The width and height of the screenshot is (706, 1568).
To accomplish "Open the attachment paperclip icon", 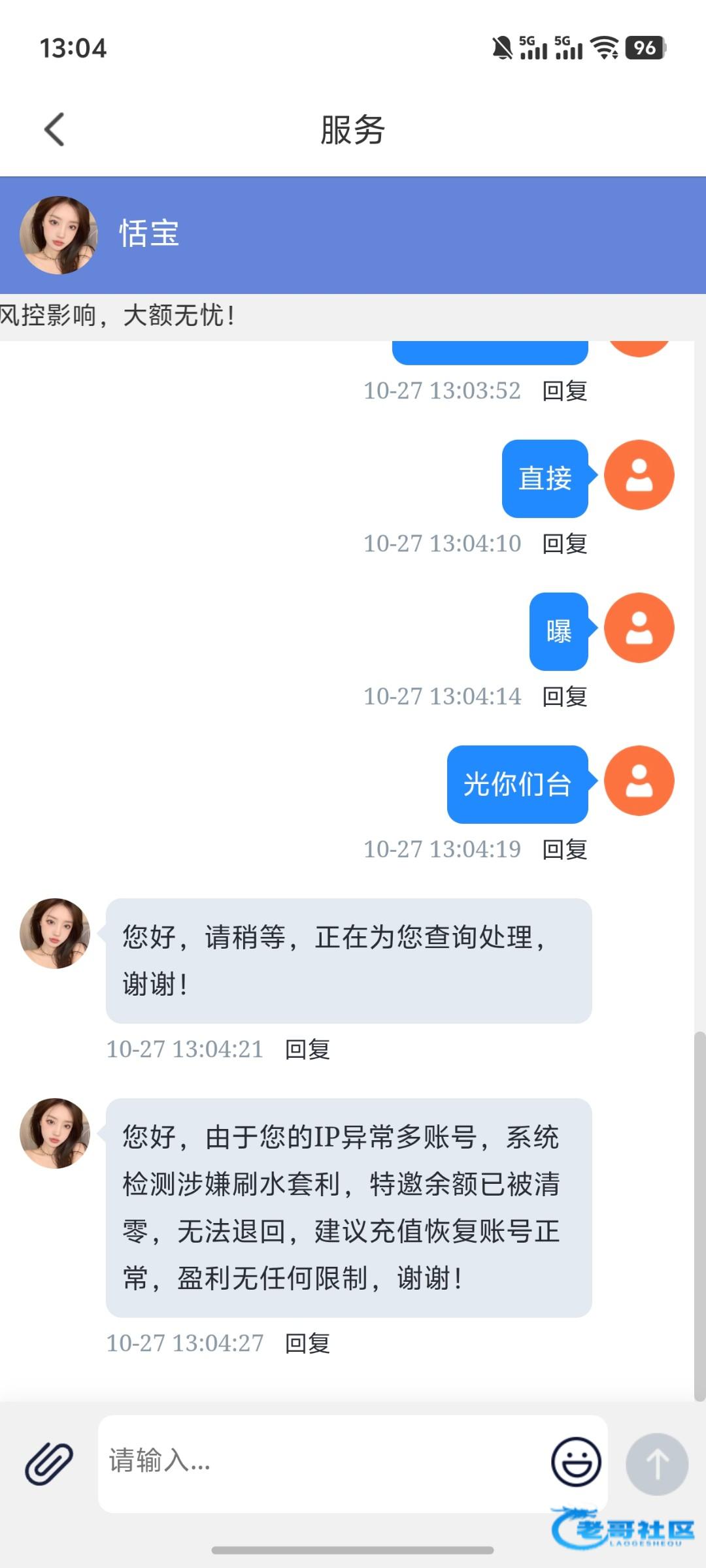I will click(49, 1463).
